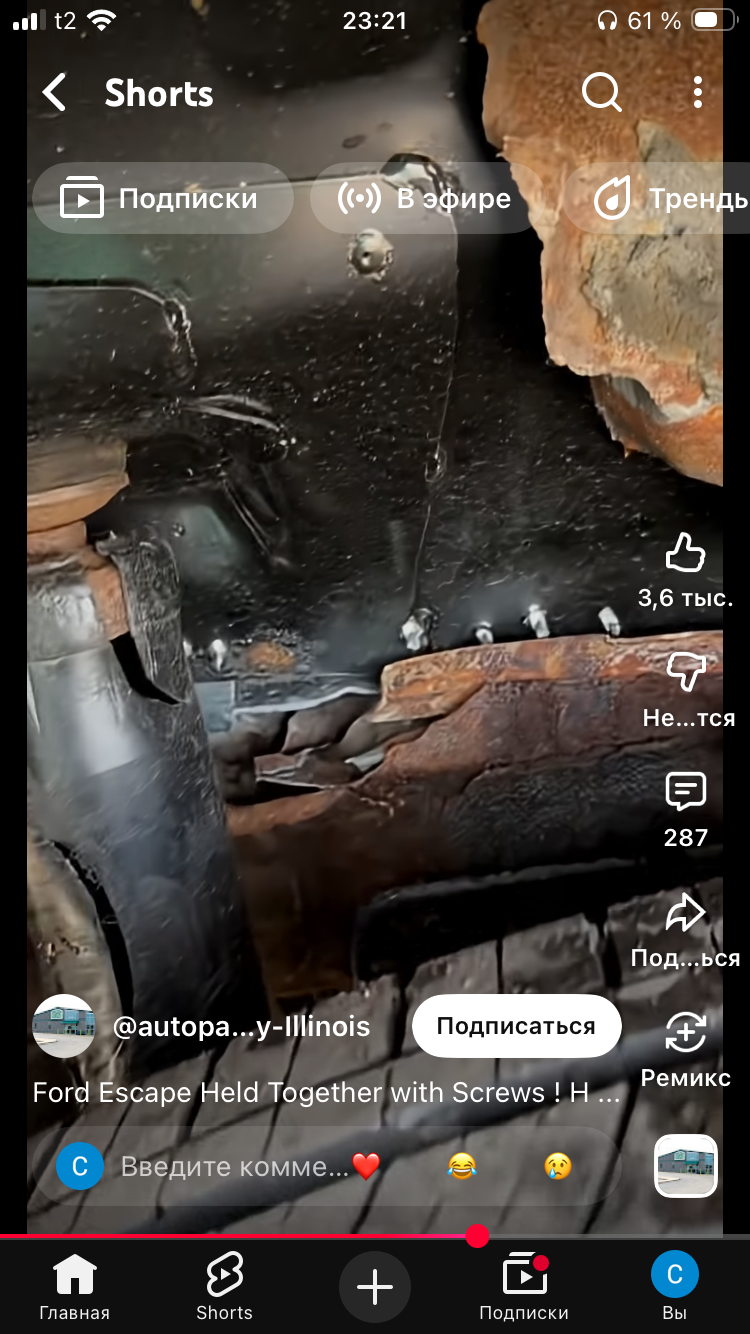750x1334 pixels.
Task: Open the sound thumbnail above the progress bar
Action: tap(686, 1166)
